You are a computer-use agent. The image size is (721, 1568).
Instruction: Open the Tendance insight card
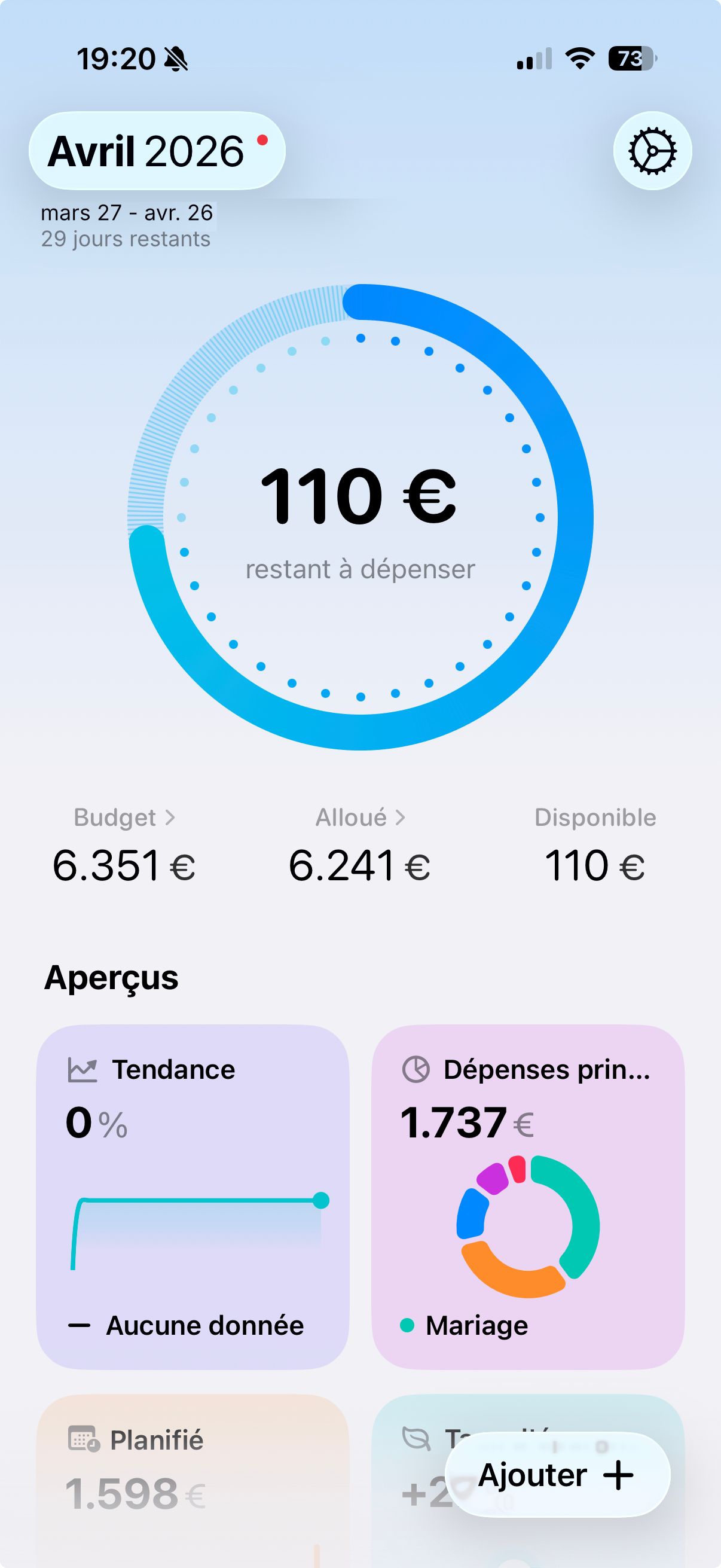(x=193, y=1197)
